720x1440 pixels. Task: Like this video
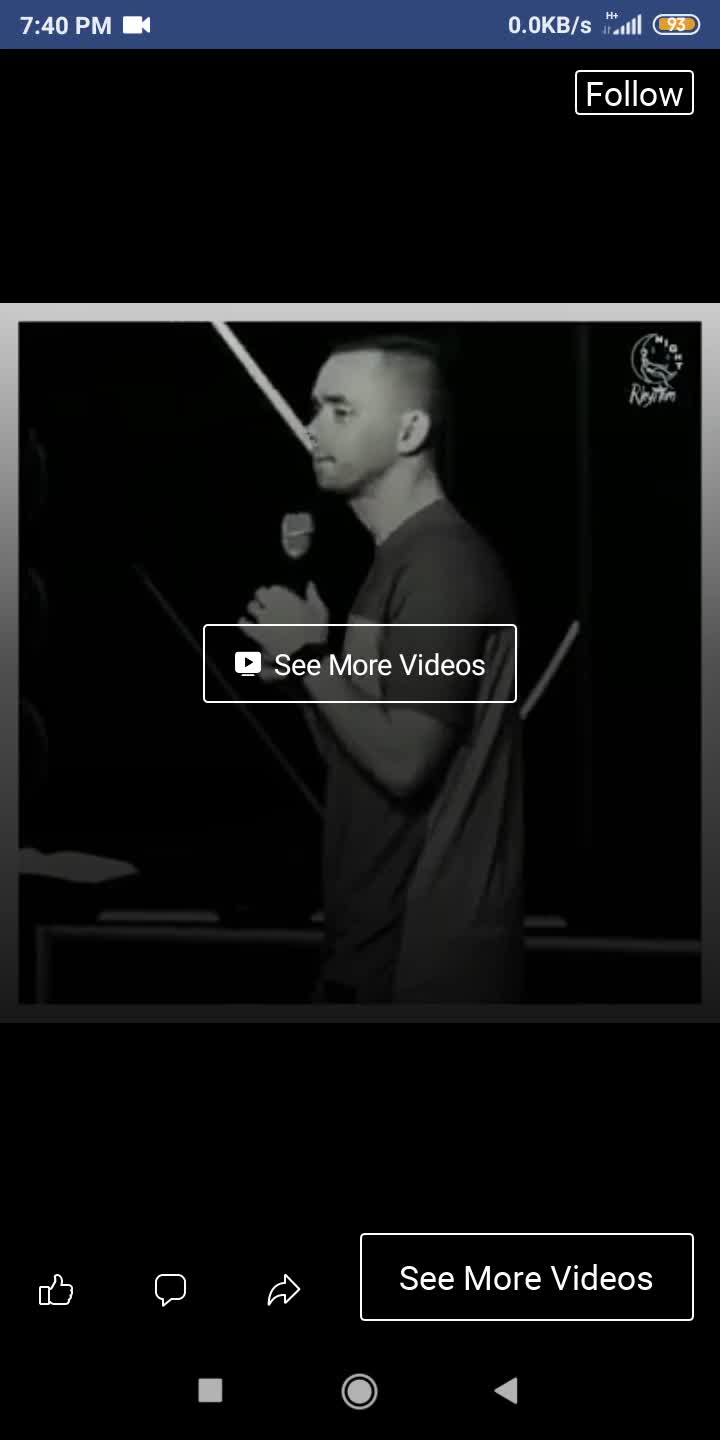[56, 1290]
